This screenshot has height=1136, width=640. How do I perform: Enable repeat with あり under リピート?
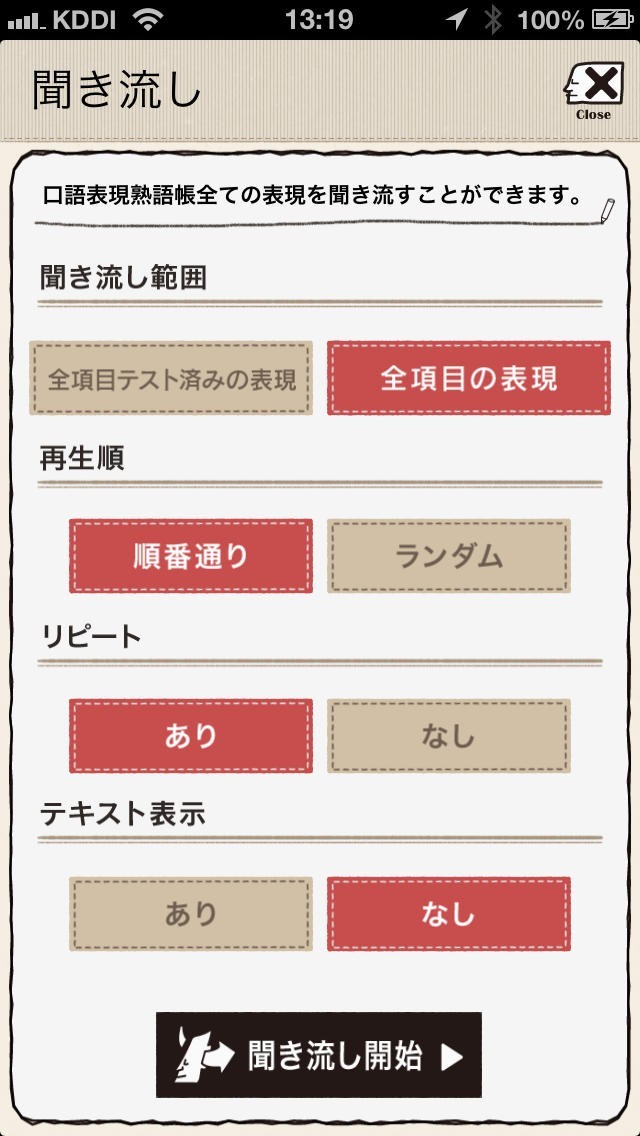(190, 736)
